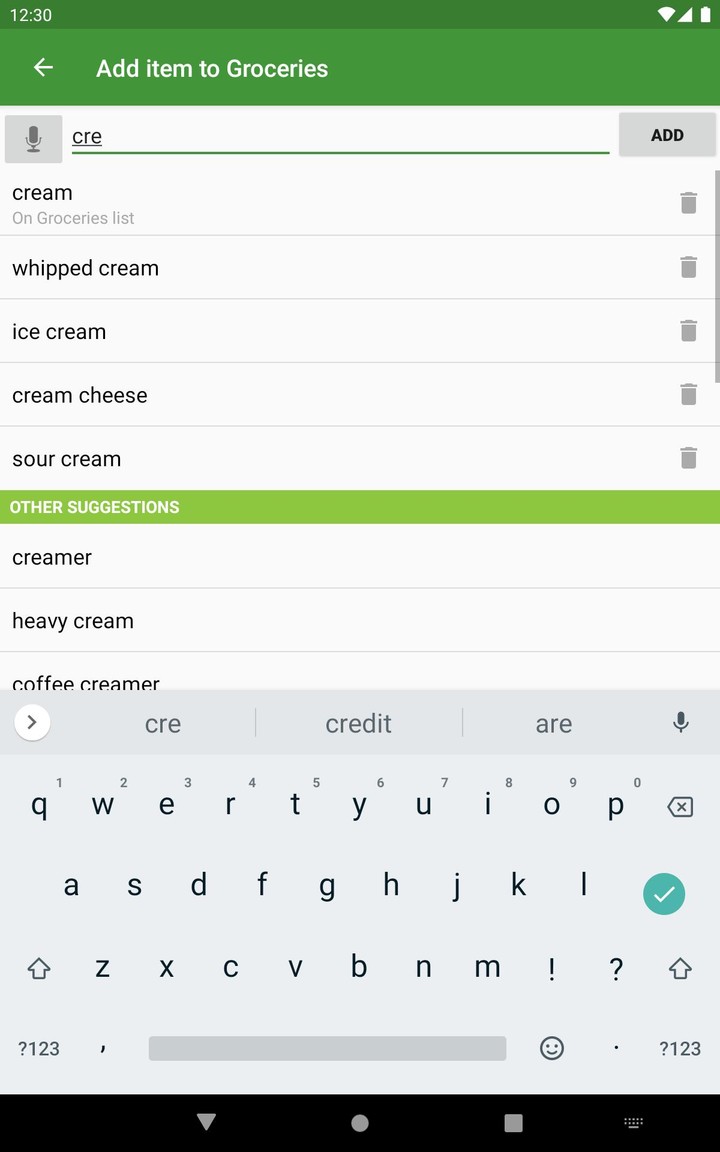720x1152 pixels.
Task: Tap the keyboard microphone for voice input
Action: tap(681, 722)
